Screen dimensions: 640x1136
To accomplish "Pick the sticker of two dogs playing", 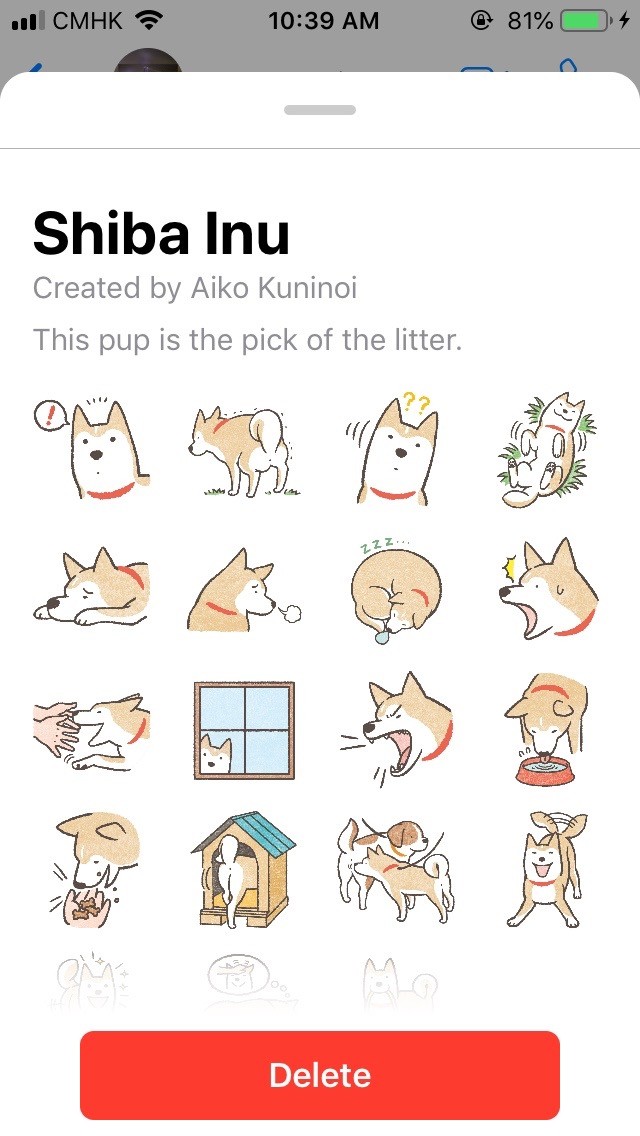I will pos(396,870).
